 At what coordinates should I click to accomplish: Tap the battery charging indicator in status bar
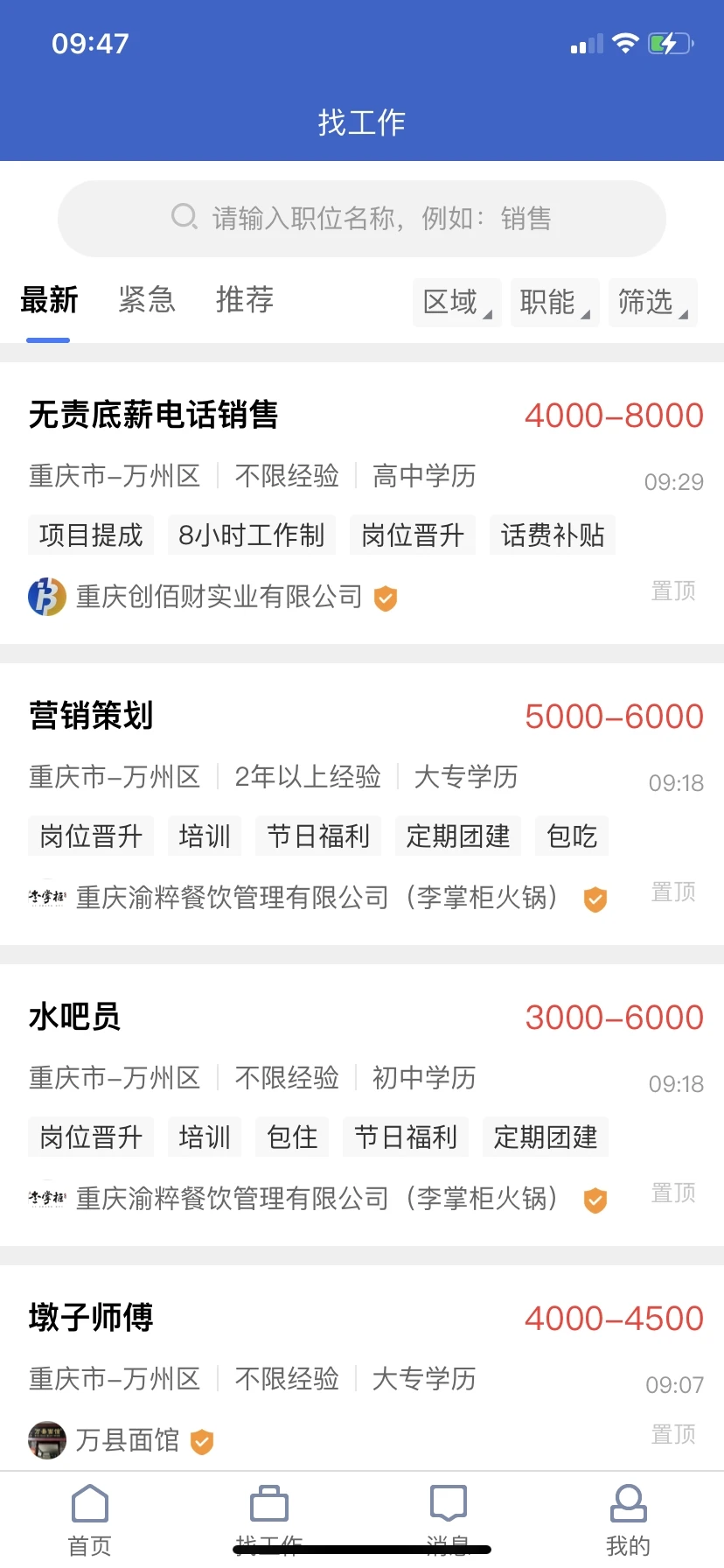pos(670,42)
